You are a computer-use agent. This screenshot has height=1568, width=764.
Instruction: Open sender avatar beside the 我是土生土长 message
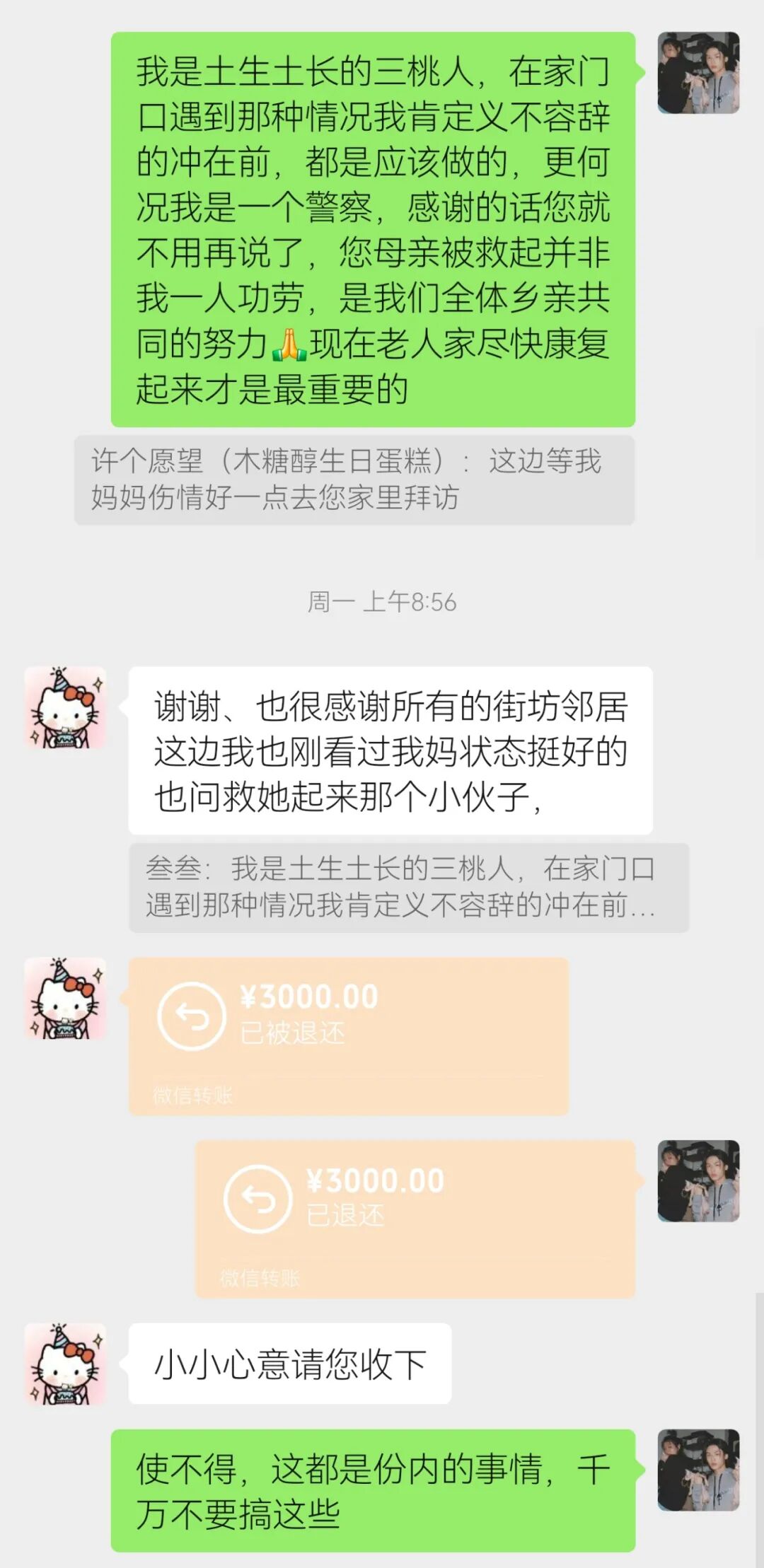point(698,73)
